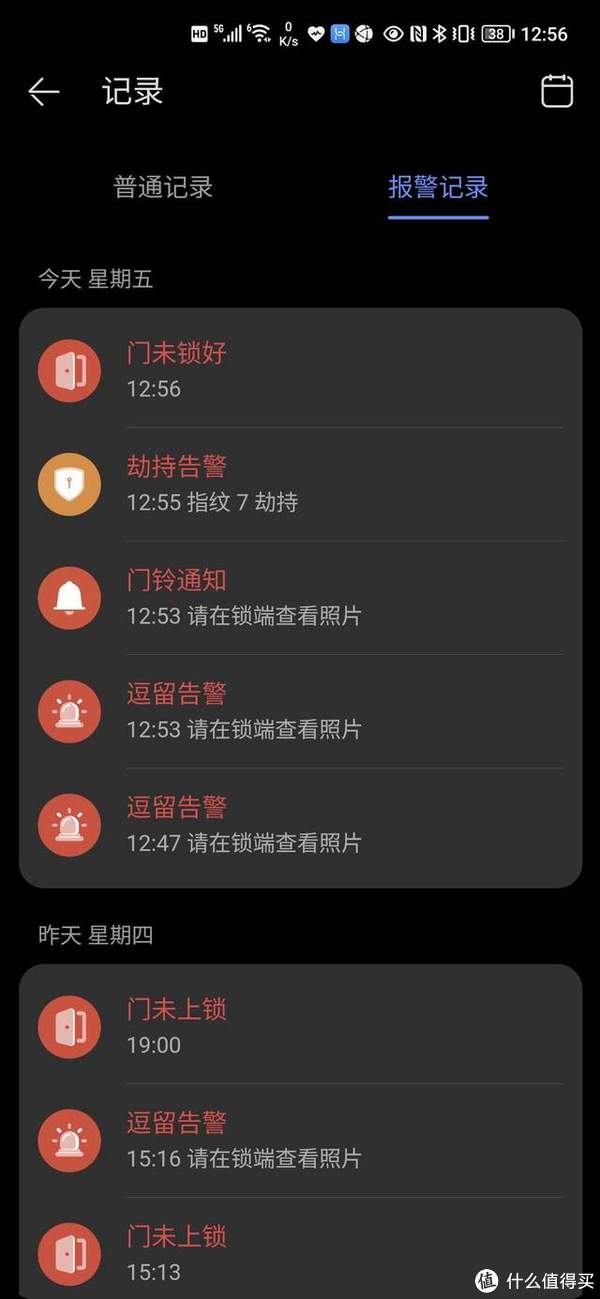Open the 门未锁好 record at 12:56
This screenshot has width=600, height=1299.
300,370
